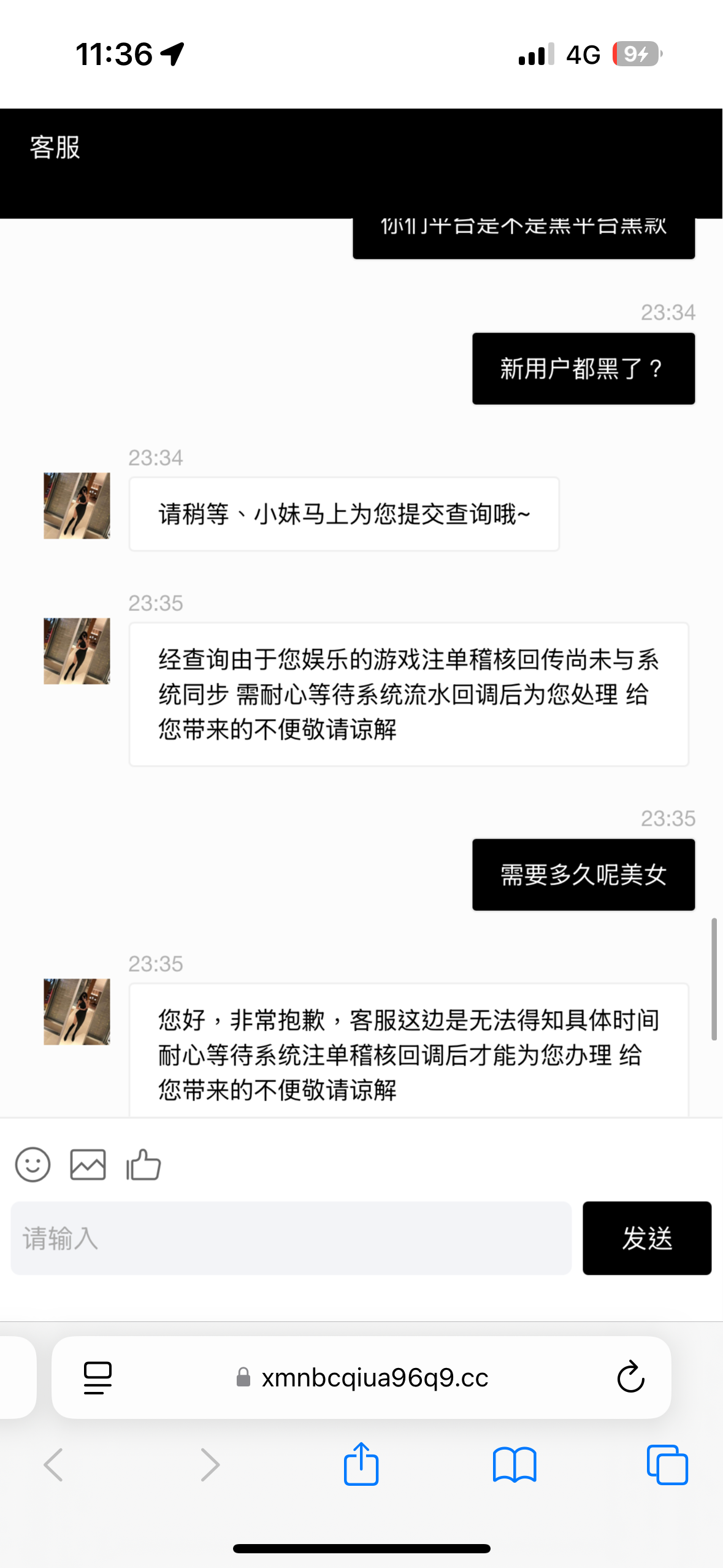The height and width of the screenshot is (1568, 723).
Task: Attach an image to the chat
Action: [88, 1164]
